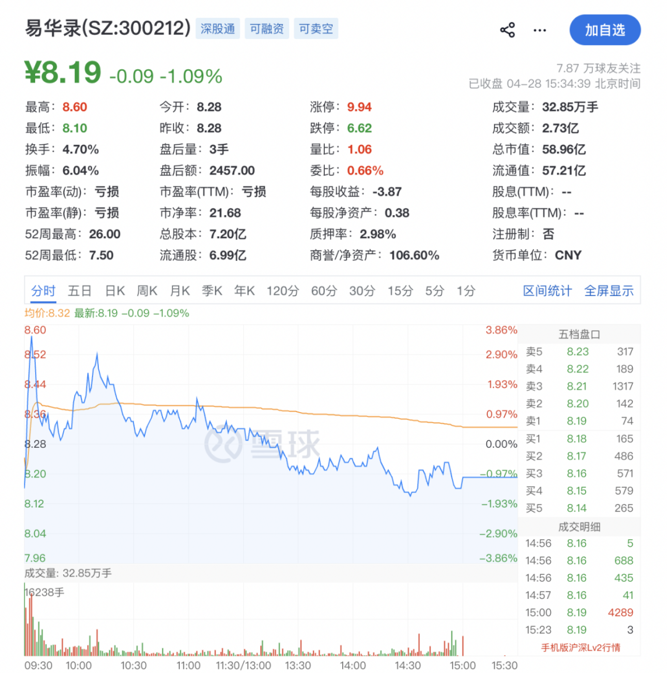The image size is (667, 673).
Task: Select the 可卖空 tag
Action: coord(317,29)
